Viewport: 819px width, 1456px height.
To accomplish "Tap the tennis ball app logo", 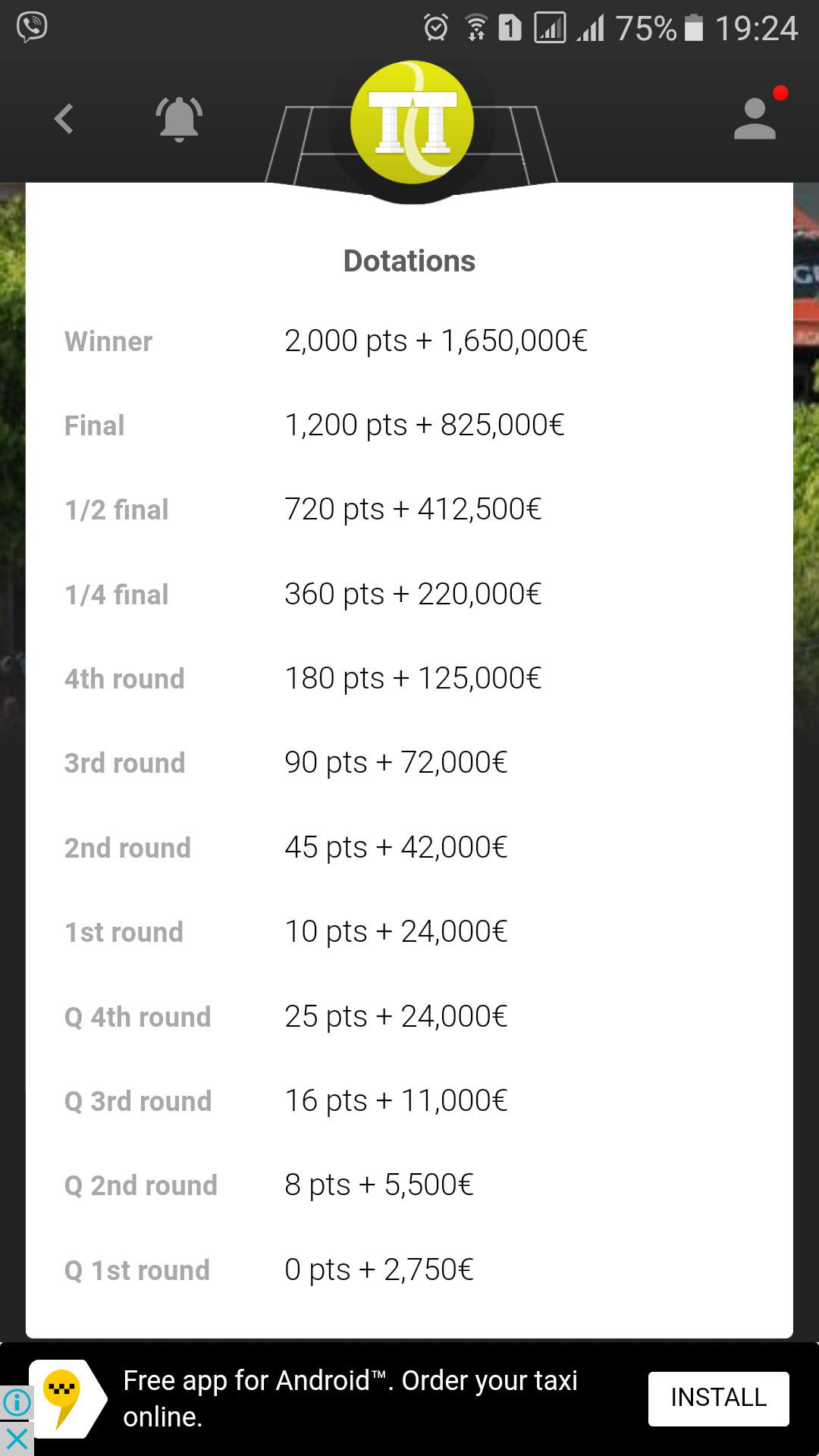I will click(412, 123).
